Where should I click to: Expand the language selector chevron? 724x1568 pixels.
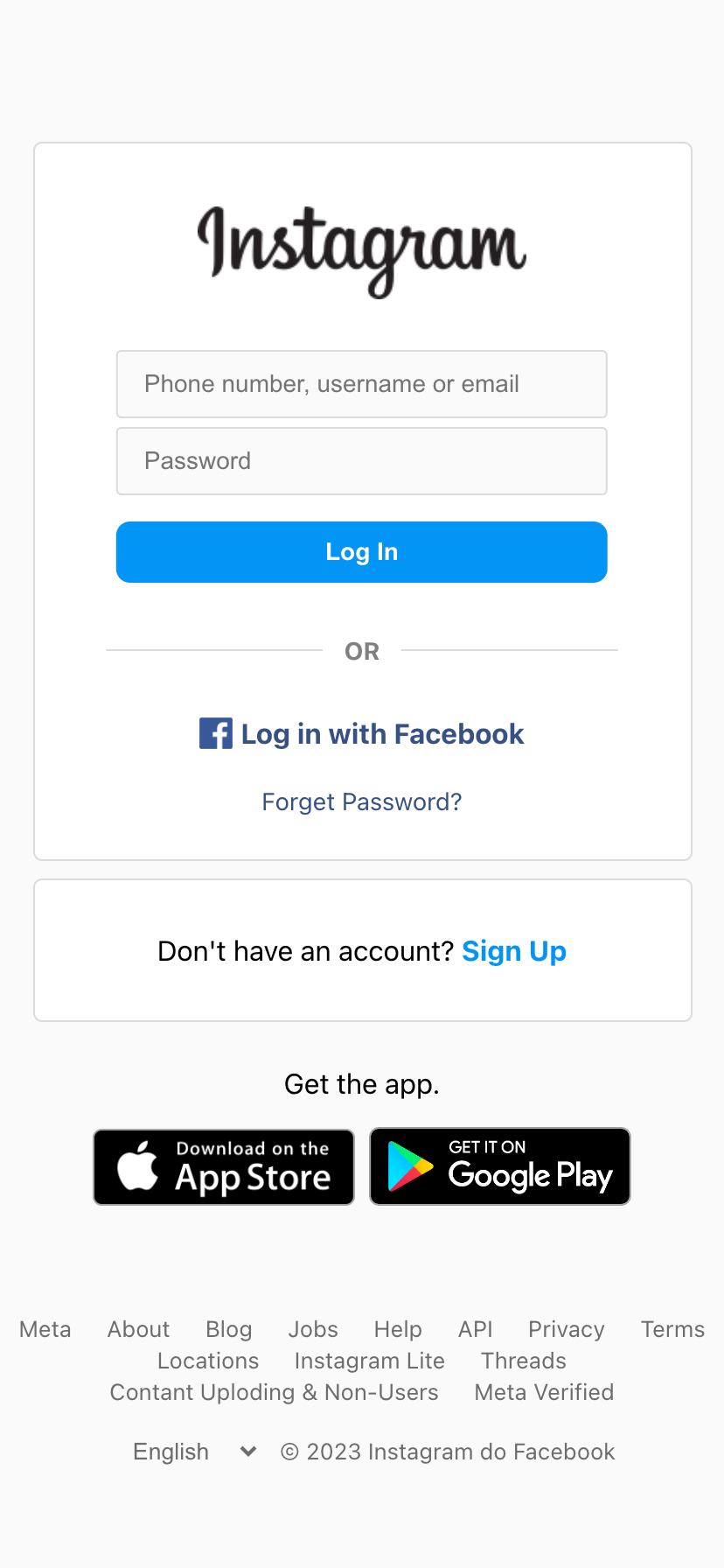click(247, 1451)
